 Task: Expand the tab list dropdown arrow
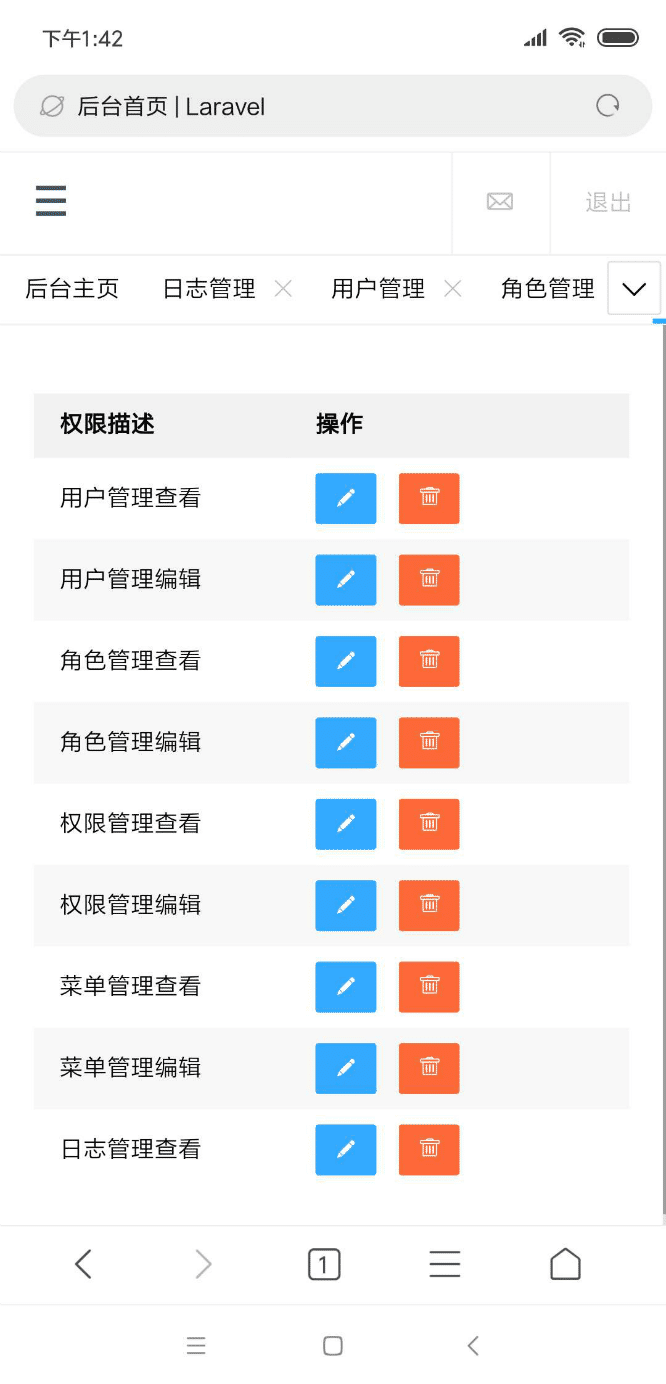(634, 289)
